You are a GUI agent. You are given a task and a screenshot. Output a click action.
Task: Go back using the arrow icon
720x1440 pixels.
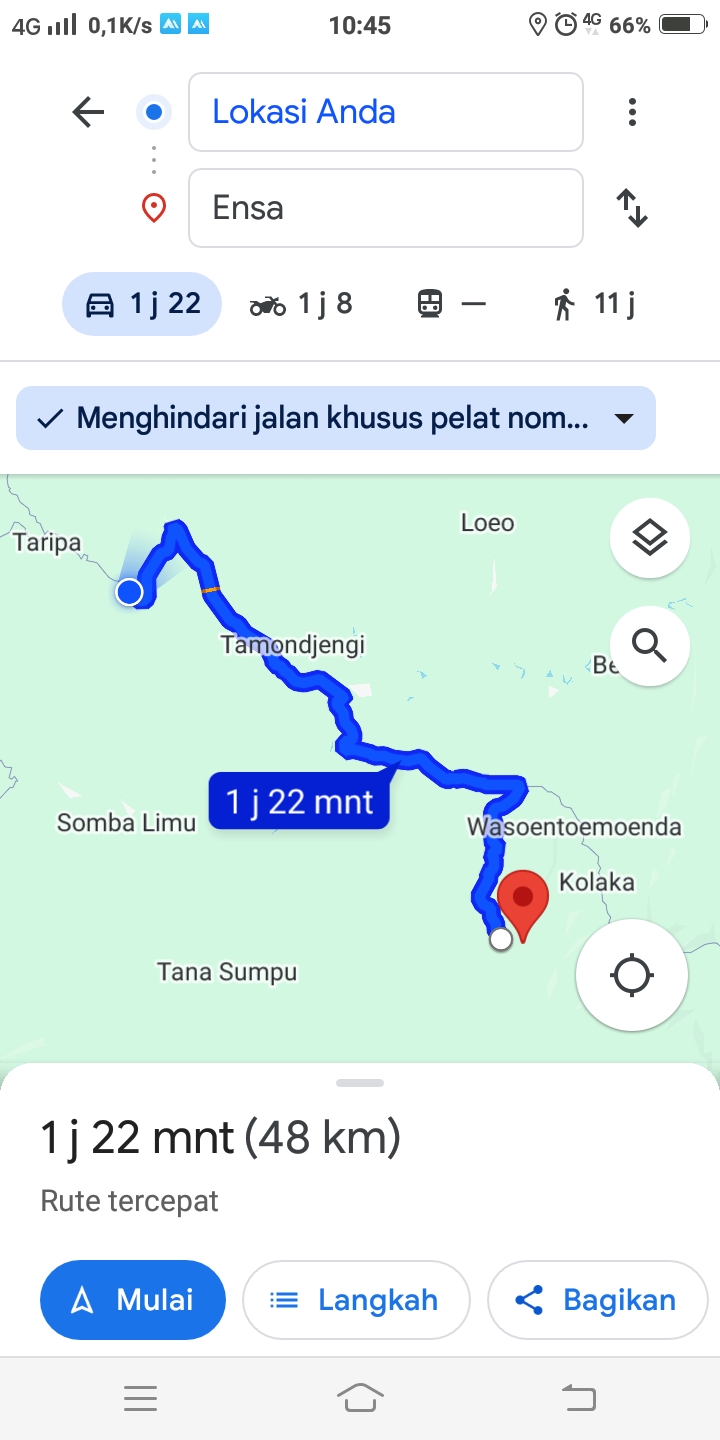(88, 112)
